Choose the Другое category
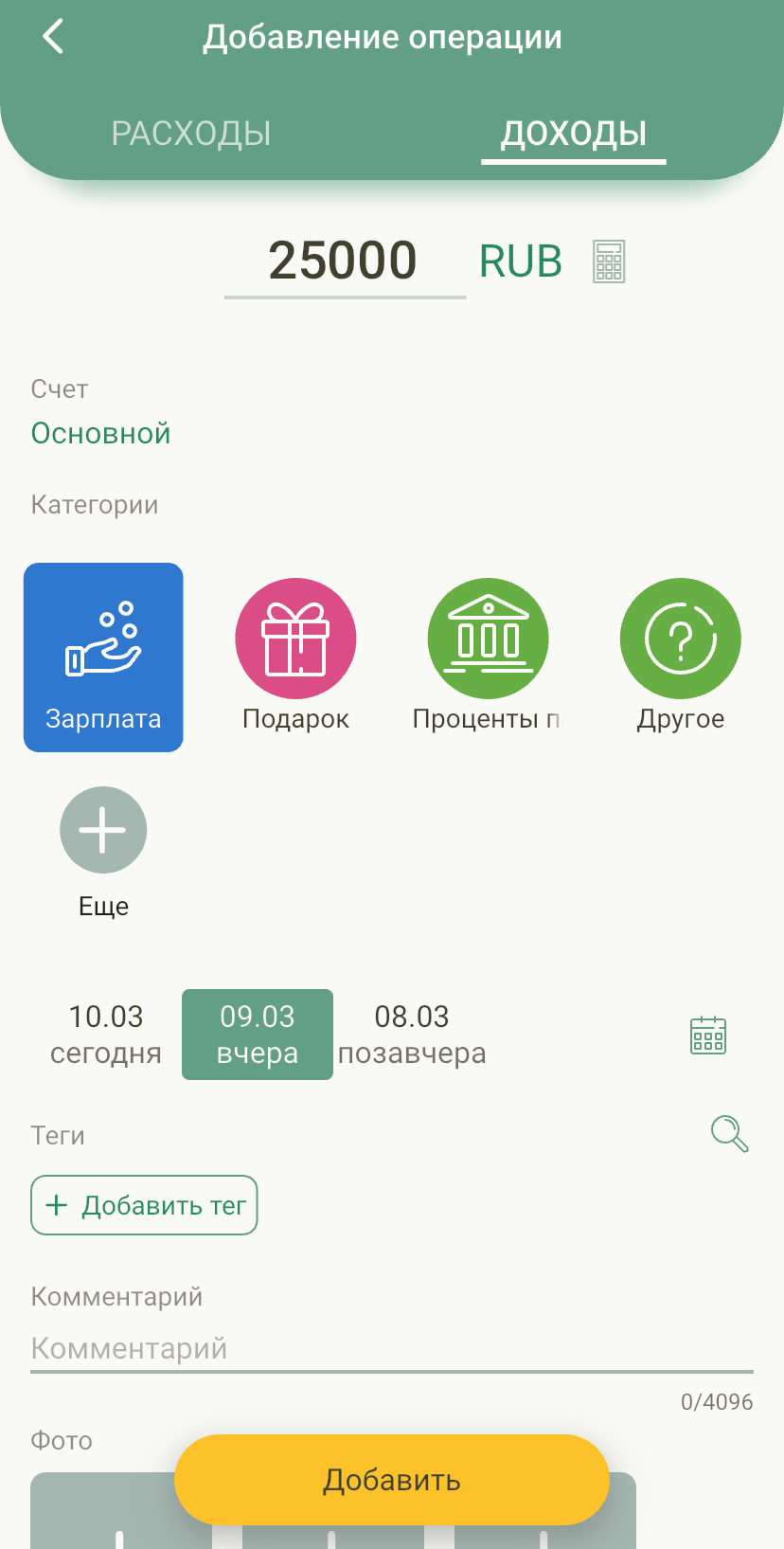784x1549 pixels. (x=680, y=656)
